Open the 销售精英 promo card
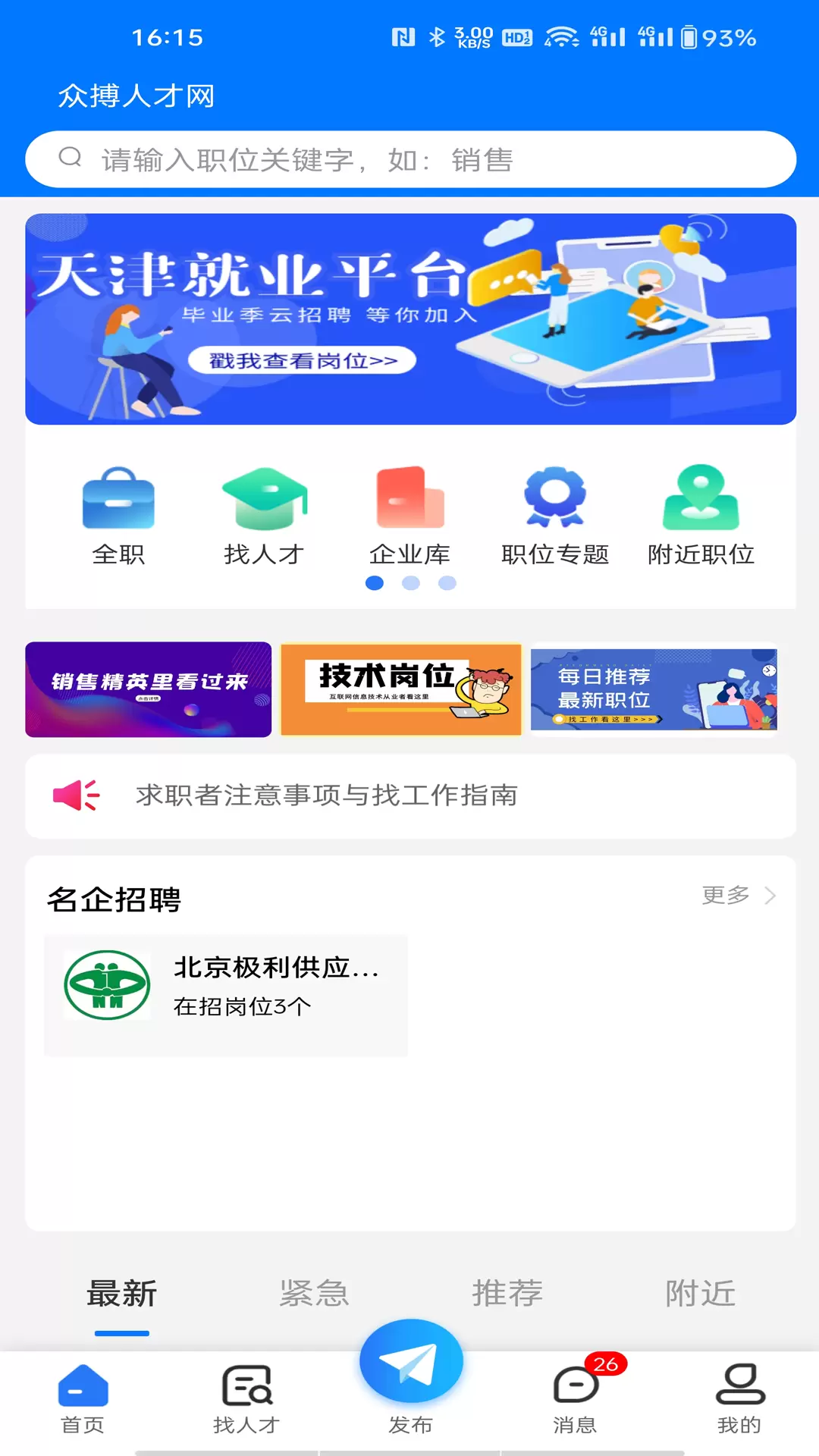 click(x=149, y=689)
